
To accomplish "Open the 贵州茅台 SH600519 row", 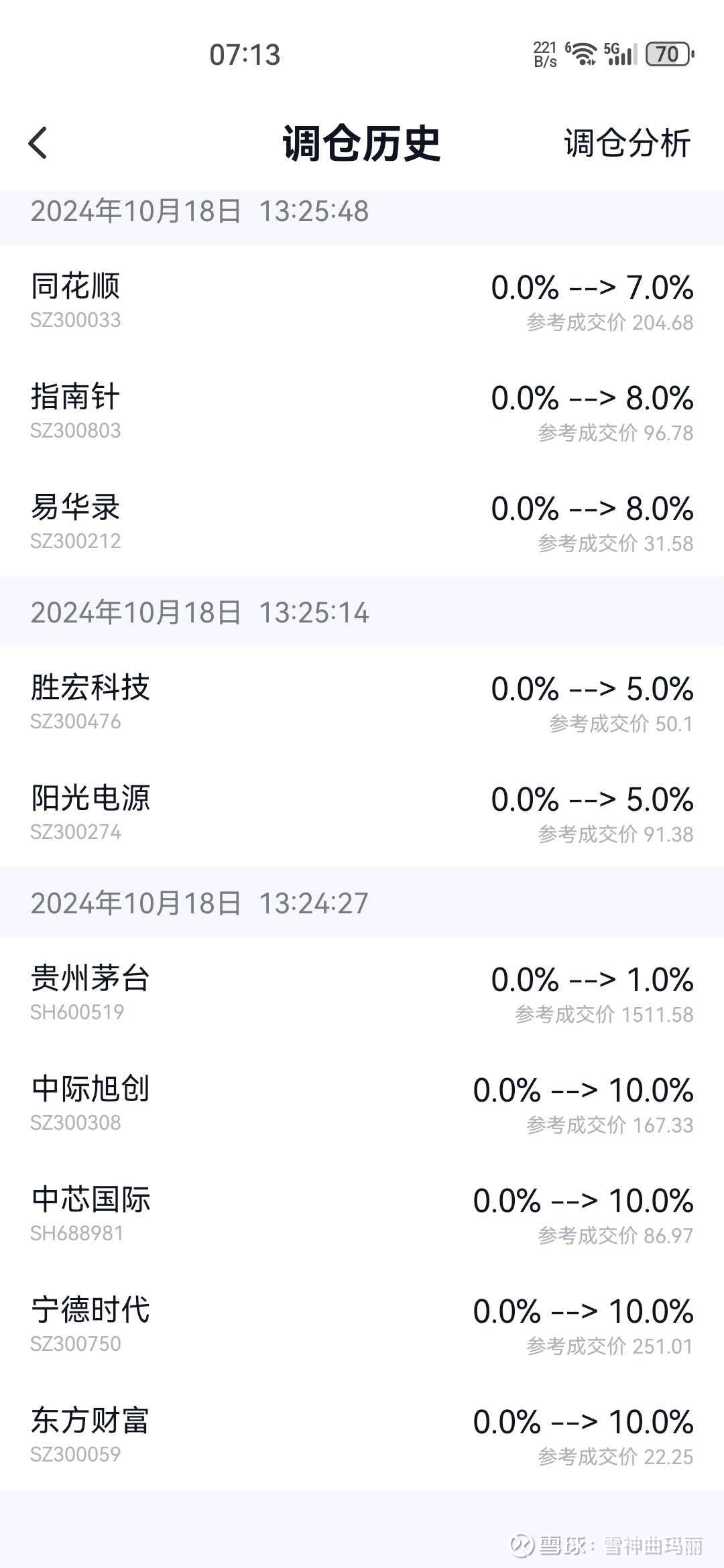I will click(362, 994).
